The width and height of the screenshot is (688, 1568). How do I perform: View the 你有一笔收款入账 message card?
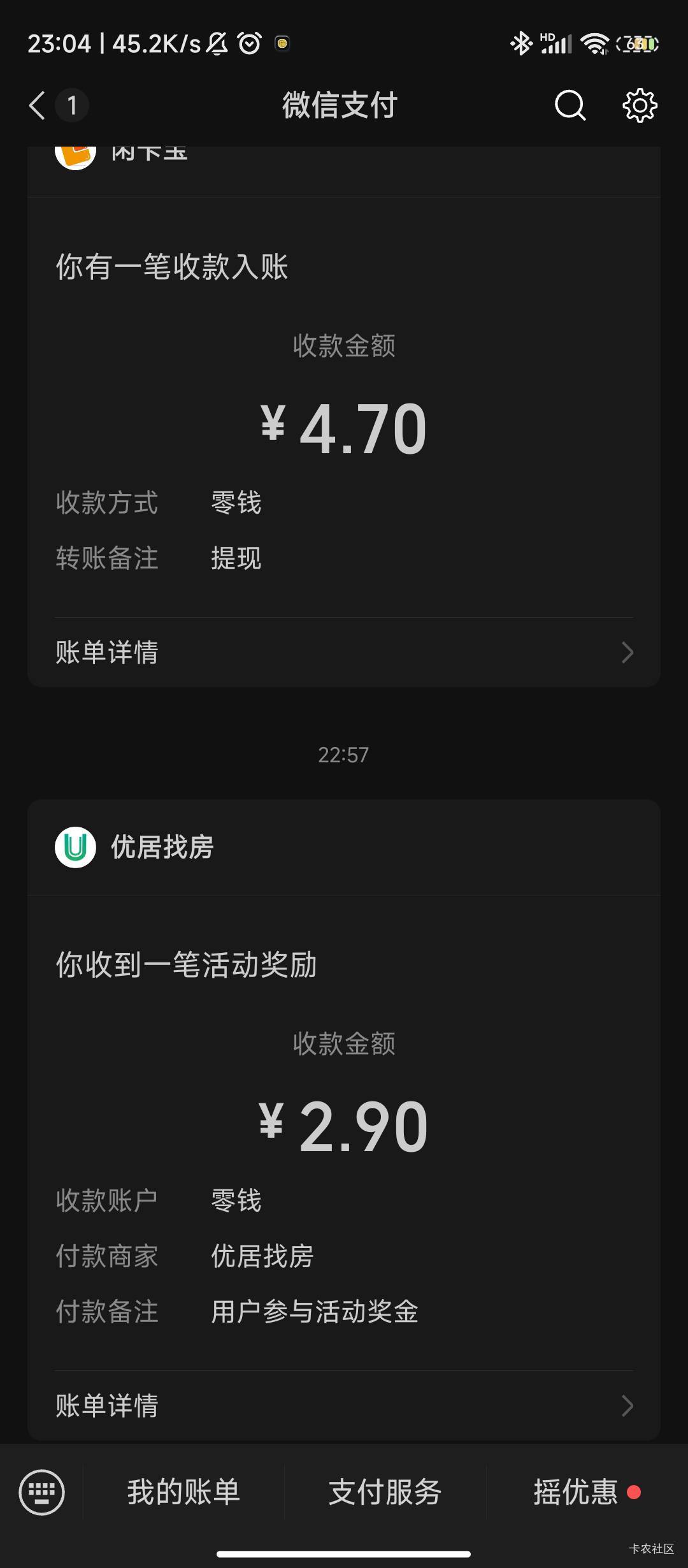click(344, 417)
